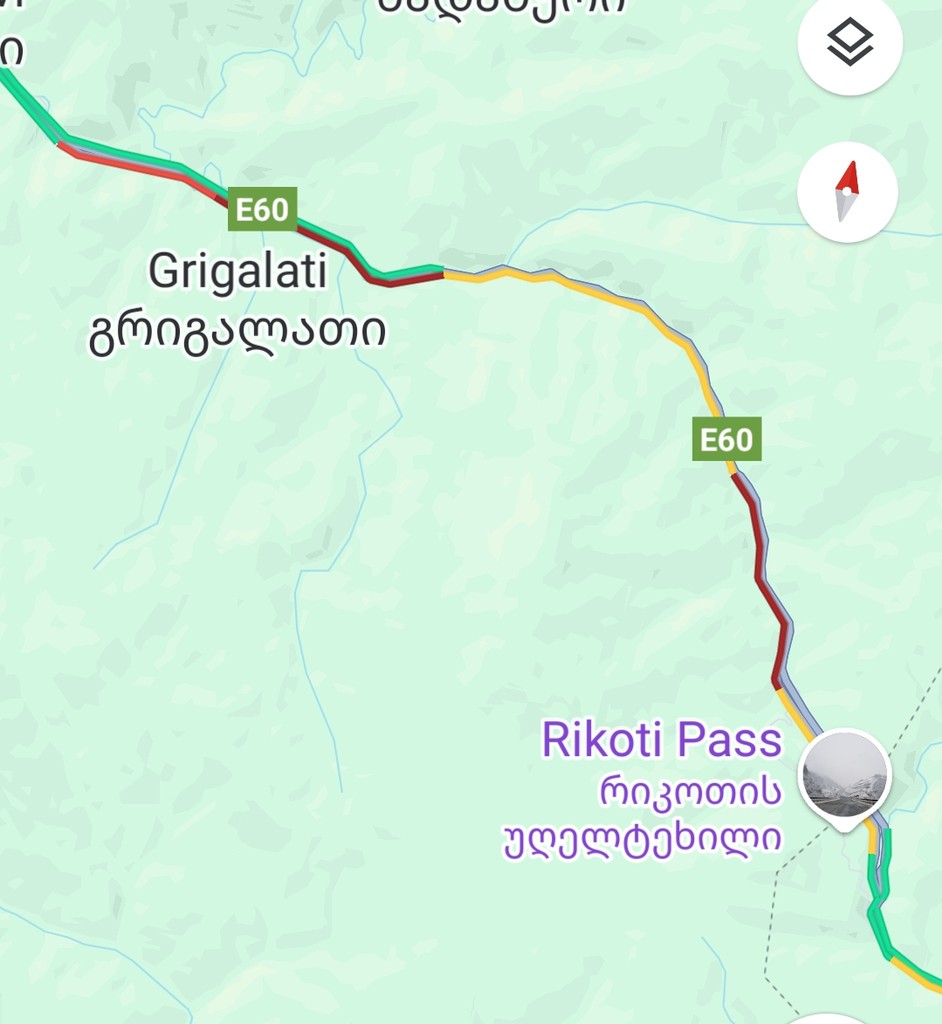Open the map layers button
The image size is (942, 1024).
(x=849, y=43)
